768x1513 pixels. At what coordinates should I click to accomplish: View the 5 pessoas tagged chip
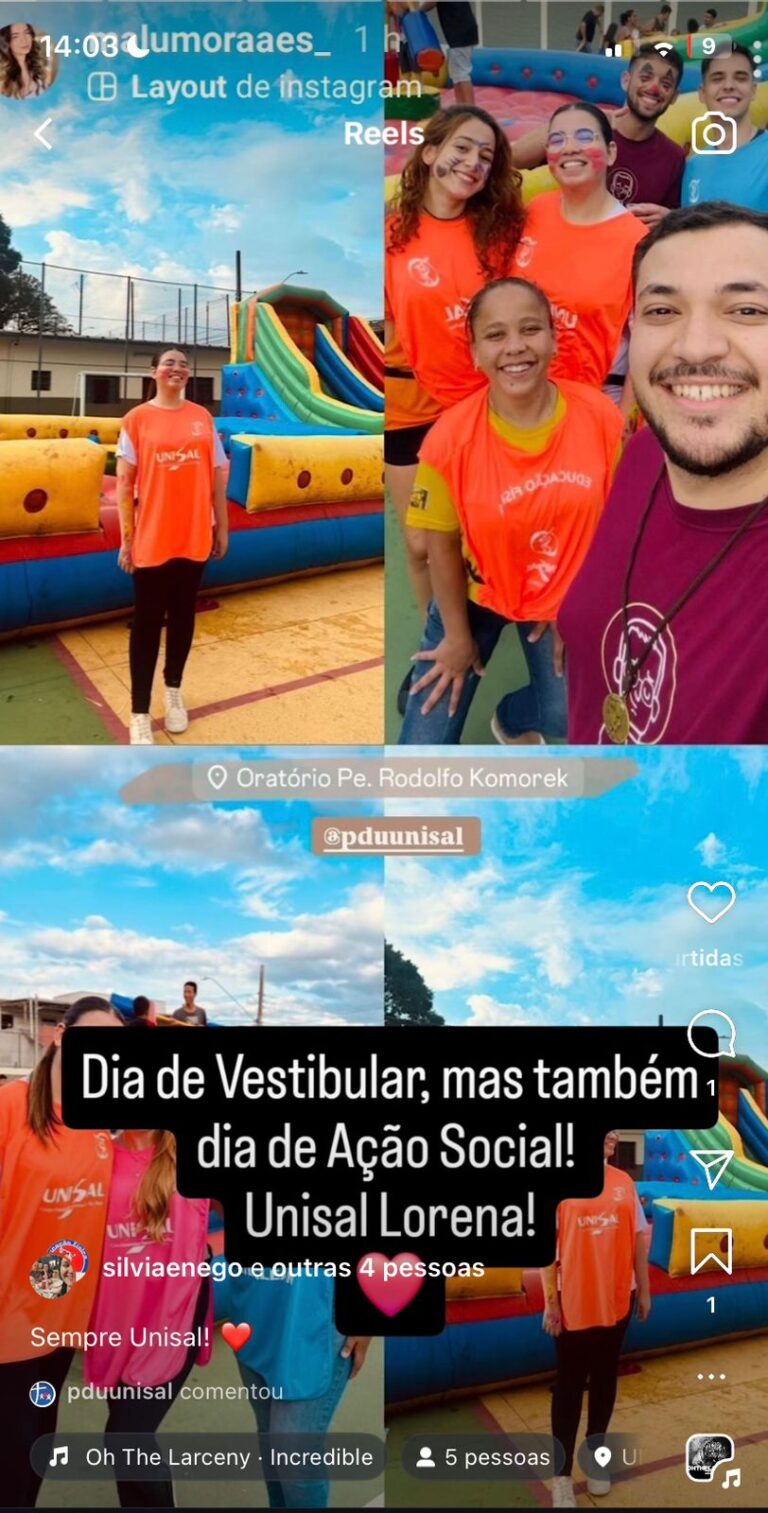click(x=483, y=1457)
